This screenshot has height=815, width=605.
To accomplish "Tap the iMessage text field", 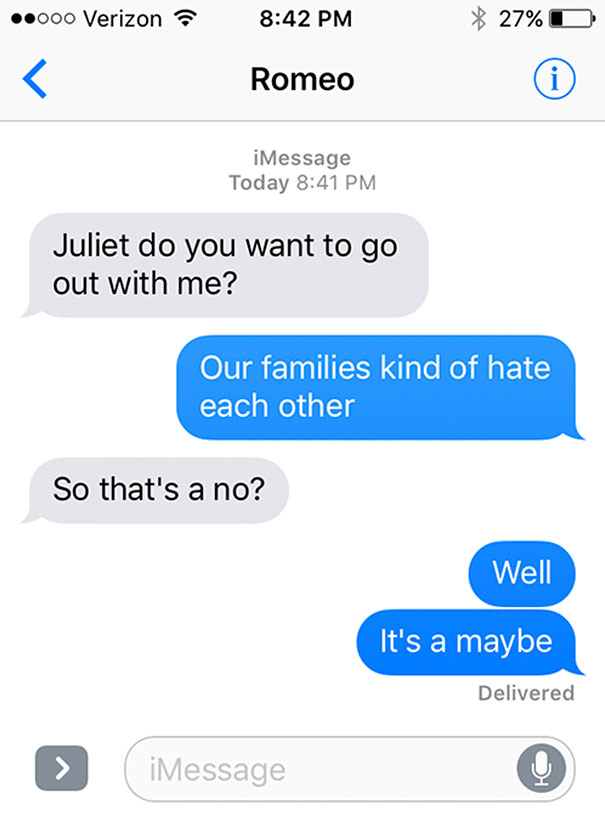I will click(320, 769).
